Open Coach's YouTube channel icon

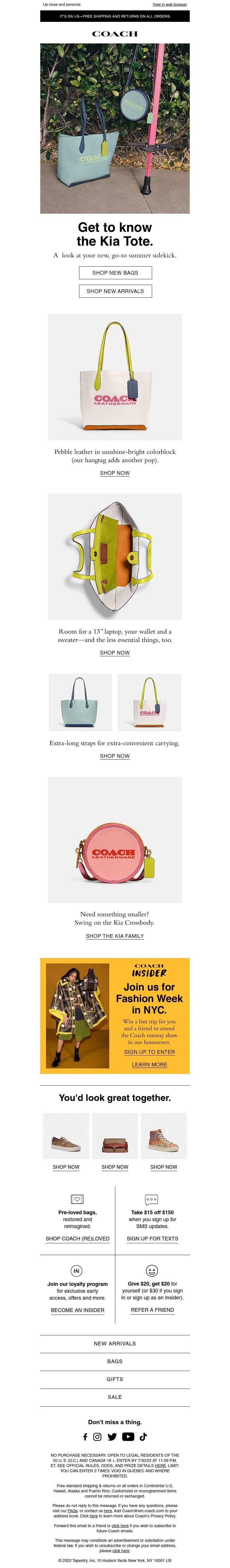point(128,1437)
